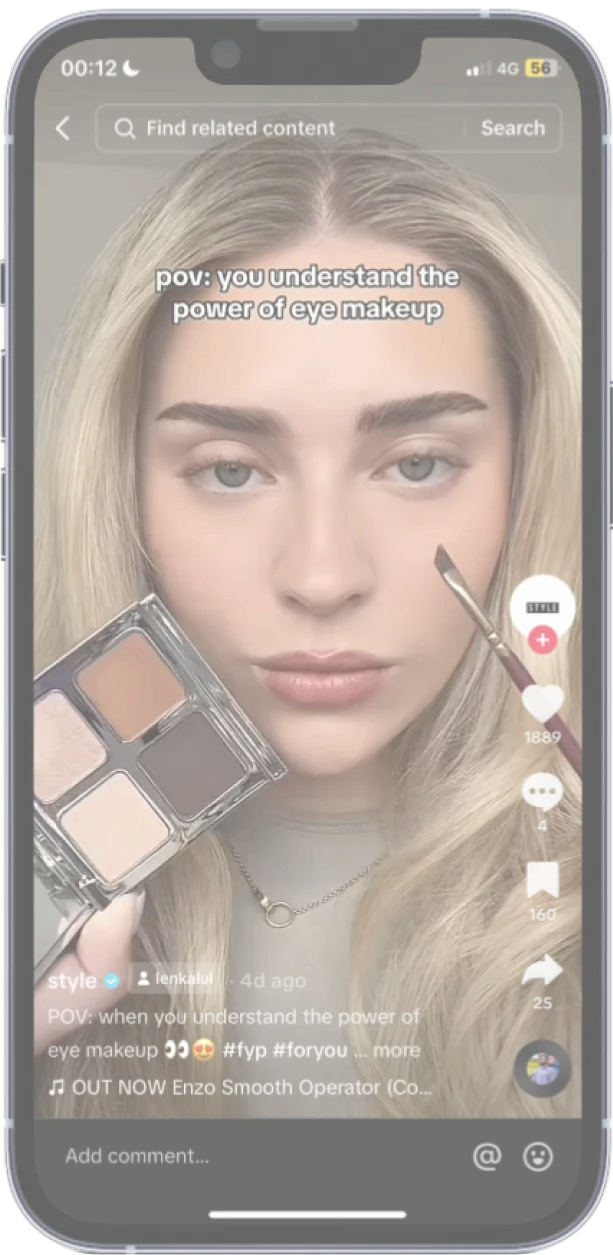This screenshot has height=1255, width=613.
Task: Open the comments bubble
Action: coord(542,793)
